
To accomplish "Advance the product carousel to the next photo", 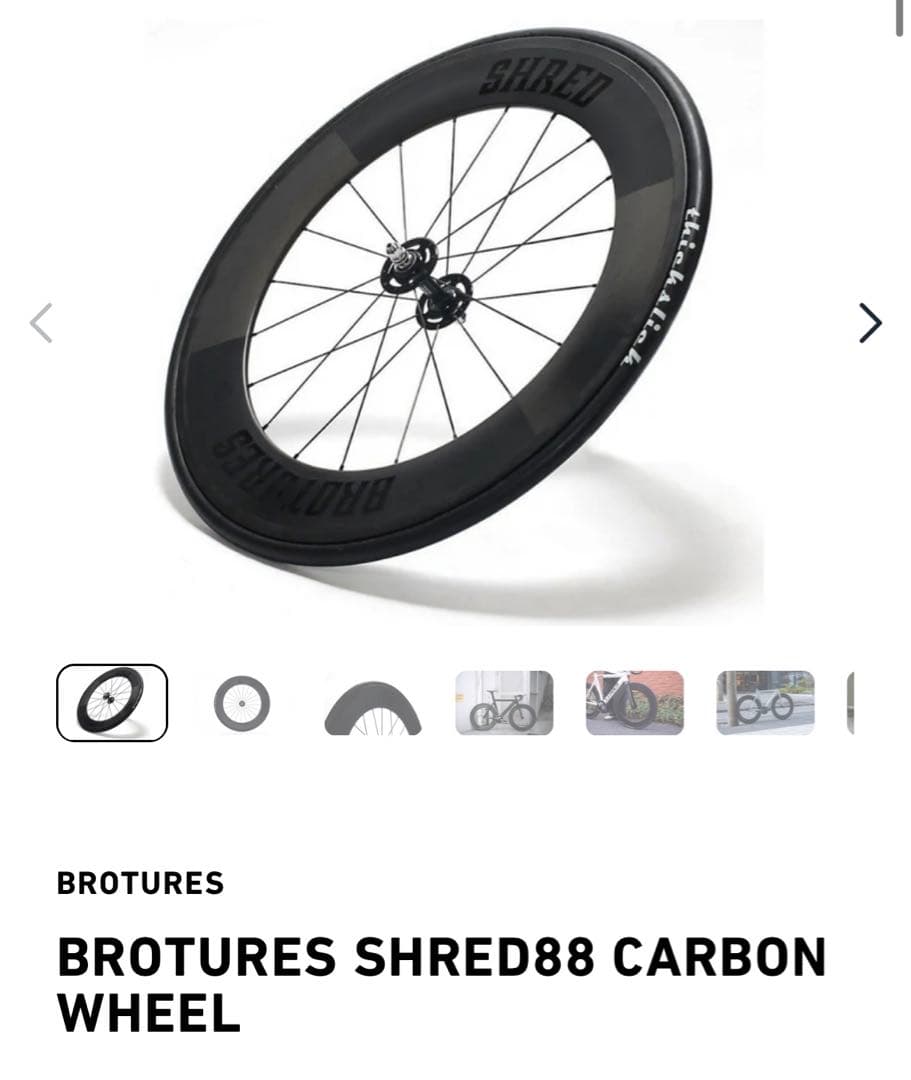I will (x=871, y=322).
